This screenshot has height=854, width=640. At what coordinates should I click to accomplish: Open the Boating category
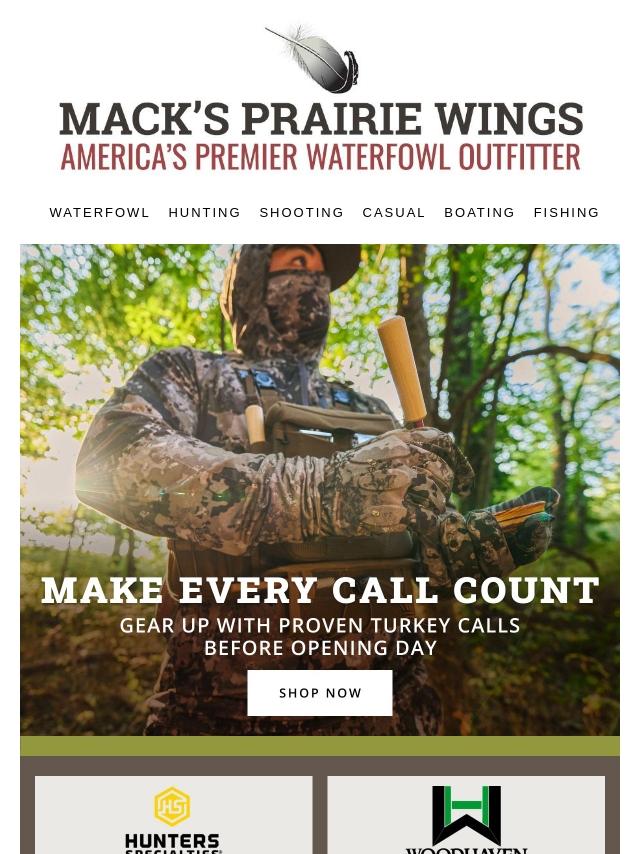click(479, 213)
